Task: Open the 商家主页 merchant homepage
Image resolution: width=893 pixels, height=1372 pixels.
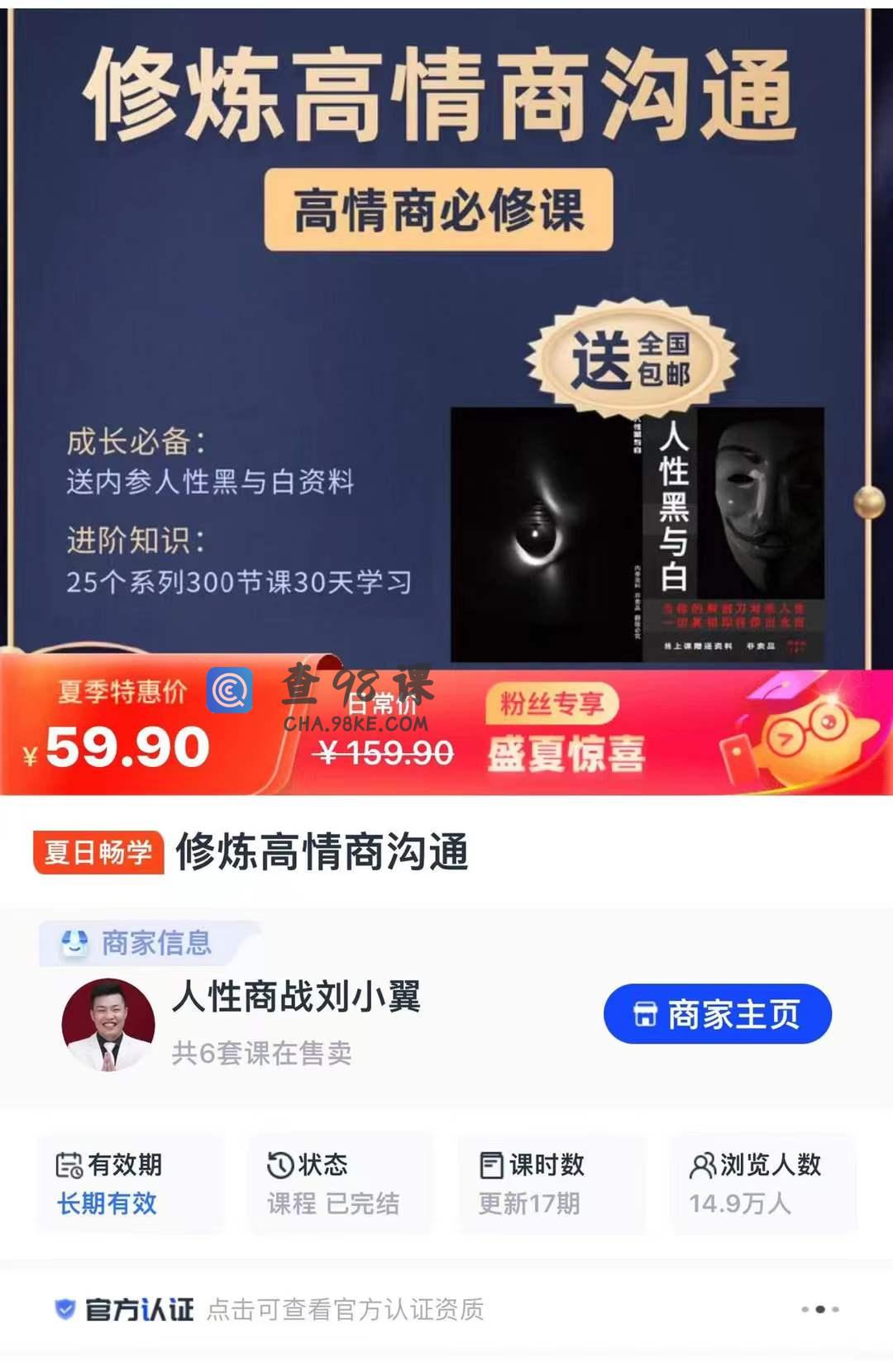Action: point(717,1014)
